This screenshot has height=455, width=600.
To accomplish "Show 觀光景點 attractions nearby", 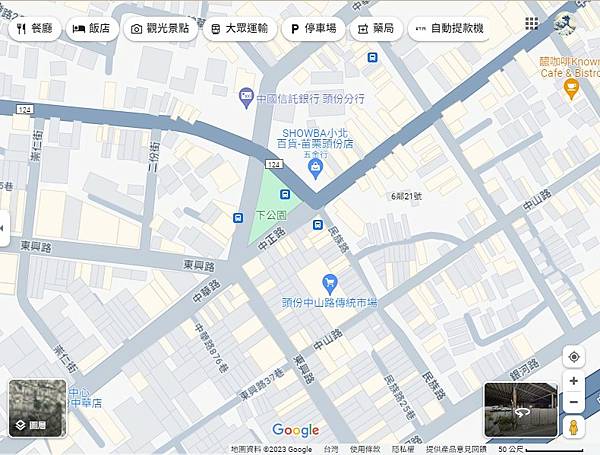I will point(159,29).
